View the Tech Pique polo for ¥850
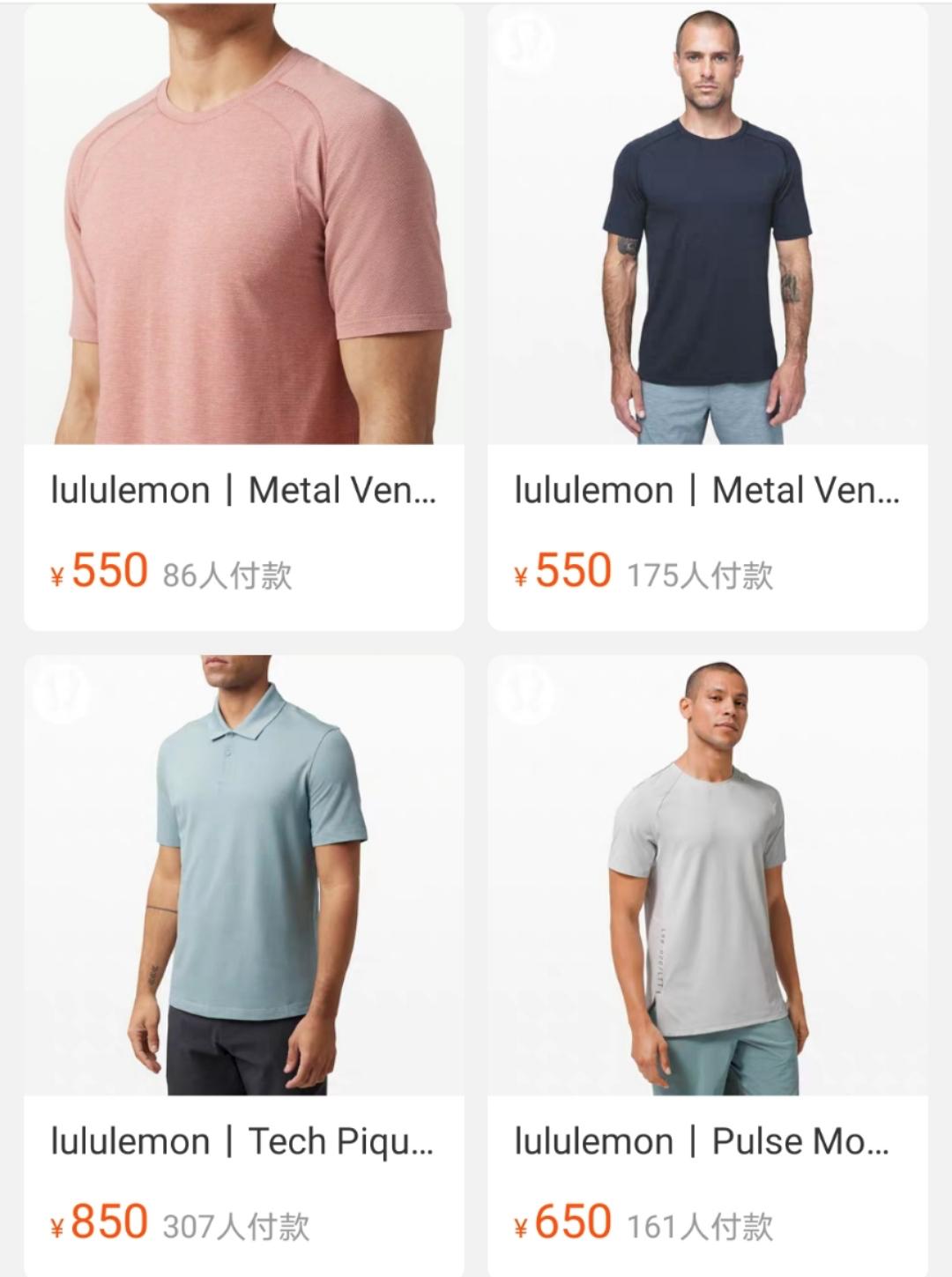 (x=244, y=877)
